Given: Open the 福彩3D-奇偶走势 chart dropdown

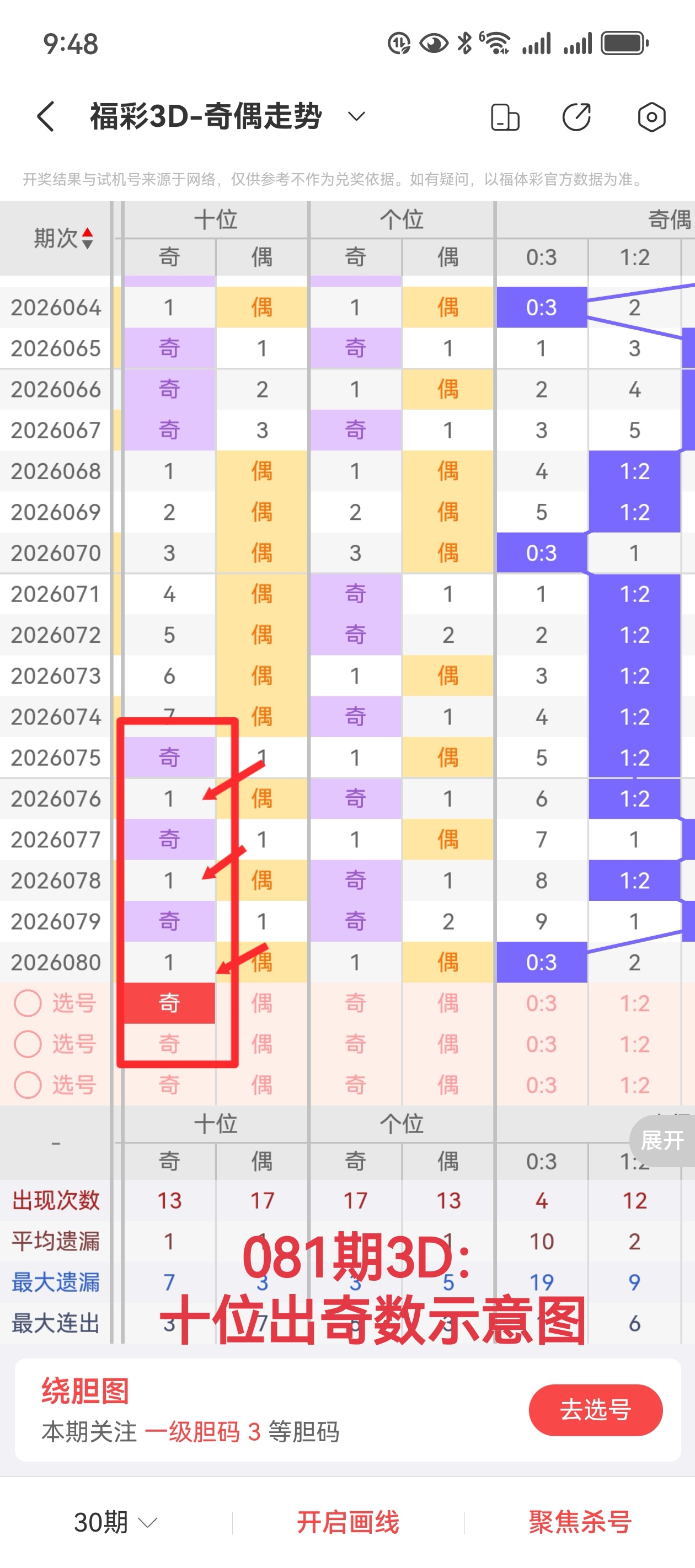Looking at the screenshot, I should coord(356,116).
